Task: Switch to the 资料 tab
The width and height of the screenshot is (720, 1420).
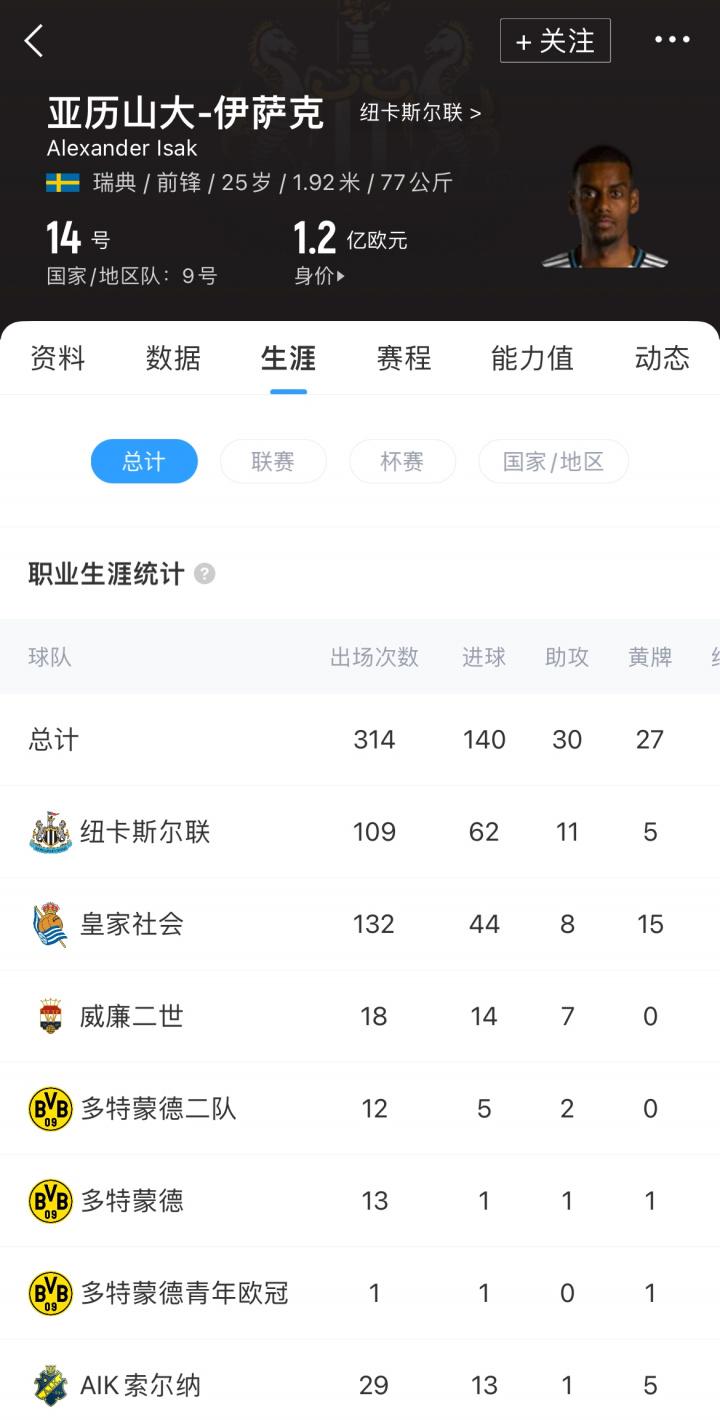Action: click(58, 358)
